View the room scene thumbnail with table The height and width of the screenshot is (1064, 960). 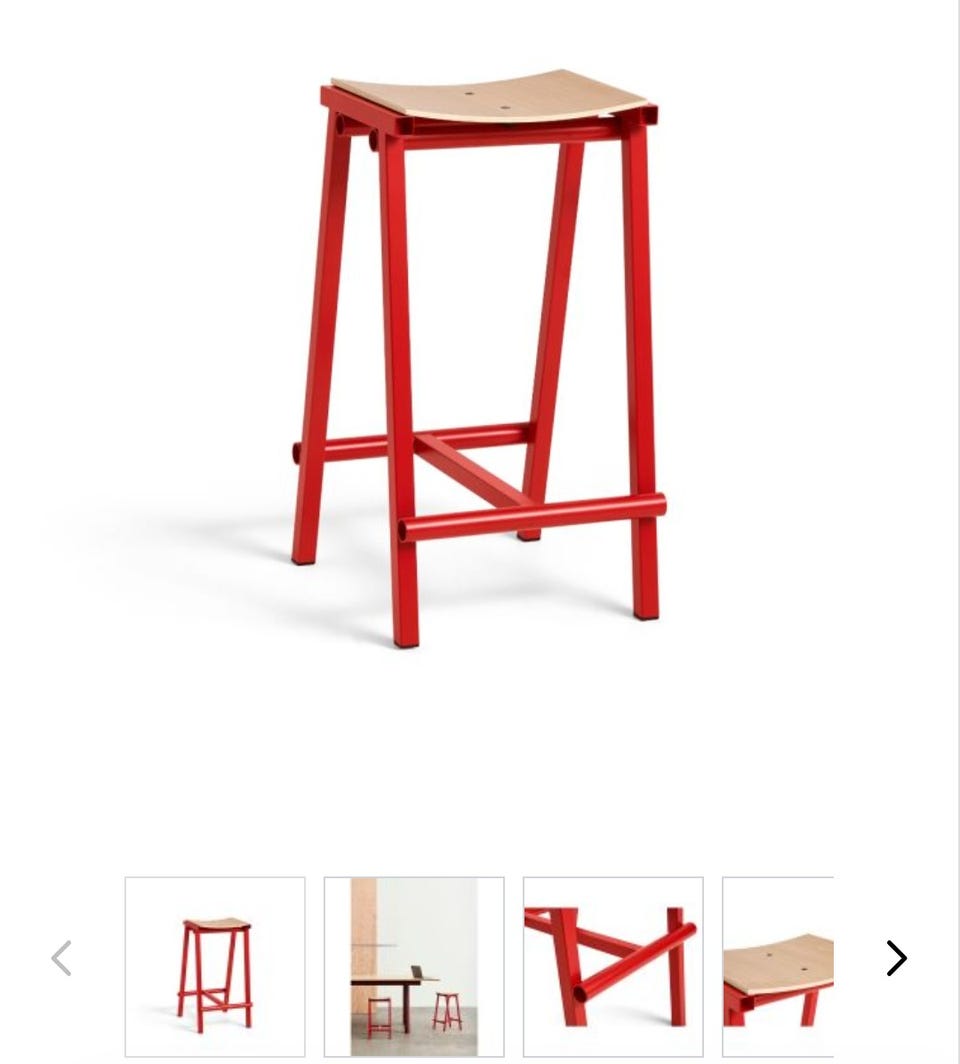pyautogui.click(x=414, y=966)
